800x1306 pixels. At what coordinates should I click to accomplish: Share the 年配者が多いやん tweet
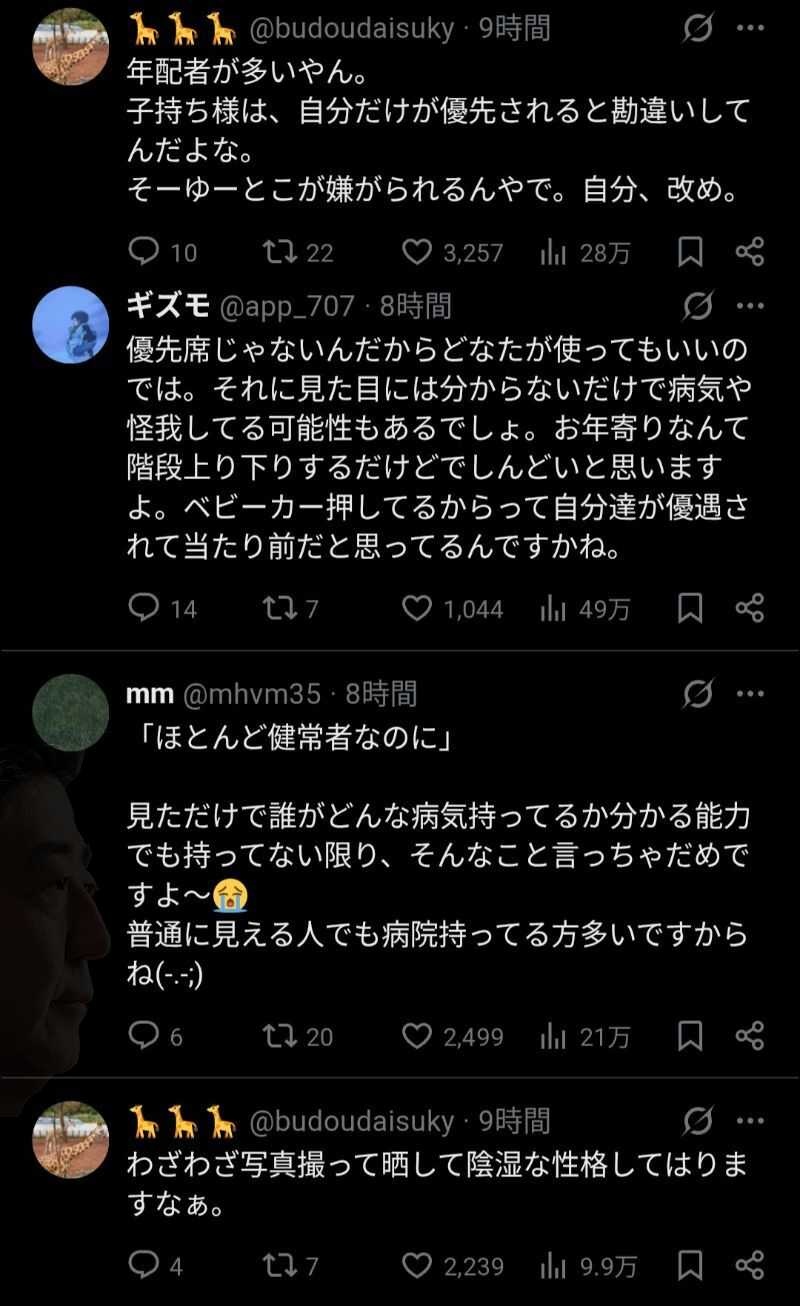click(x=750, y=252)
